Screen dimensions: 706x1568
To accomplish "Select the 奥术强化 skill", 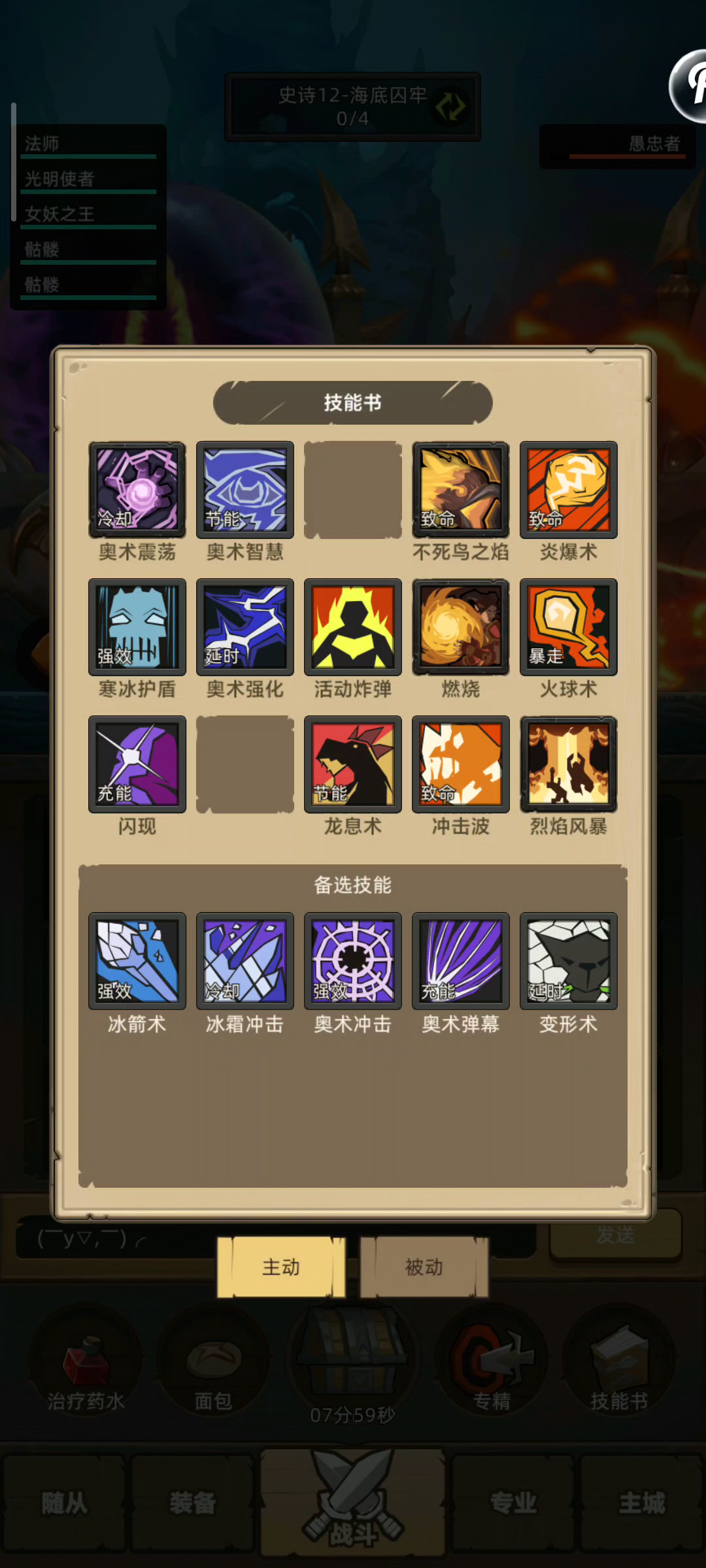I will coord(245,627).
